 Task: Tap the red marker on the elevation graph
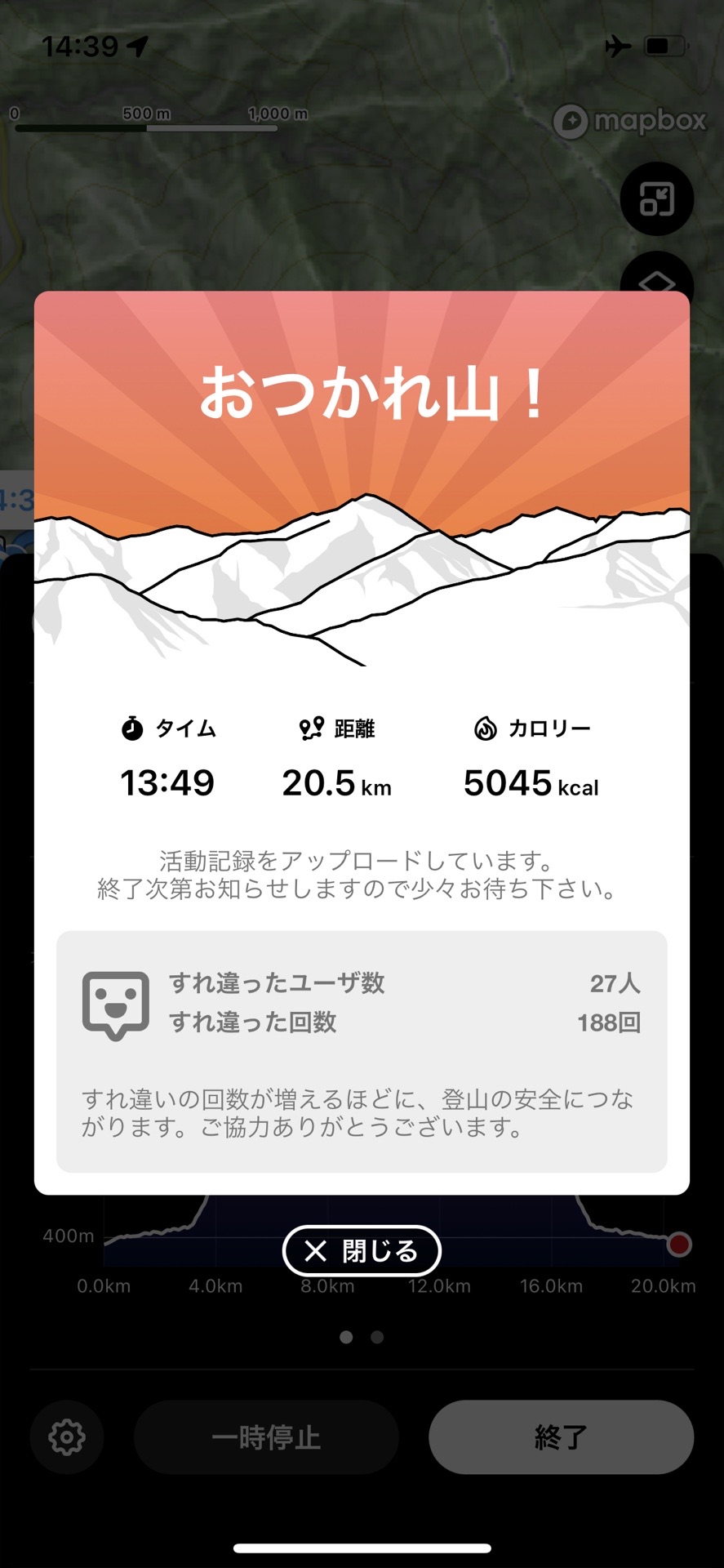coord(681,1244)
